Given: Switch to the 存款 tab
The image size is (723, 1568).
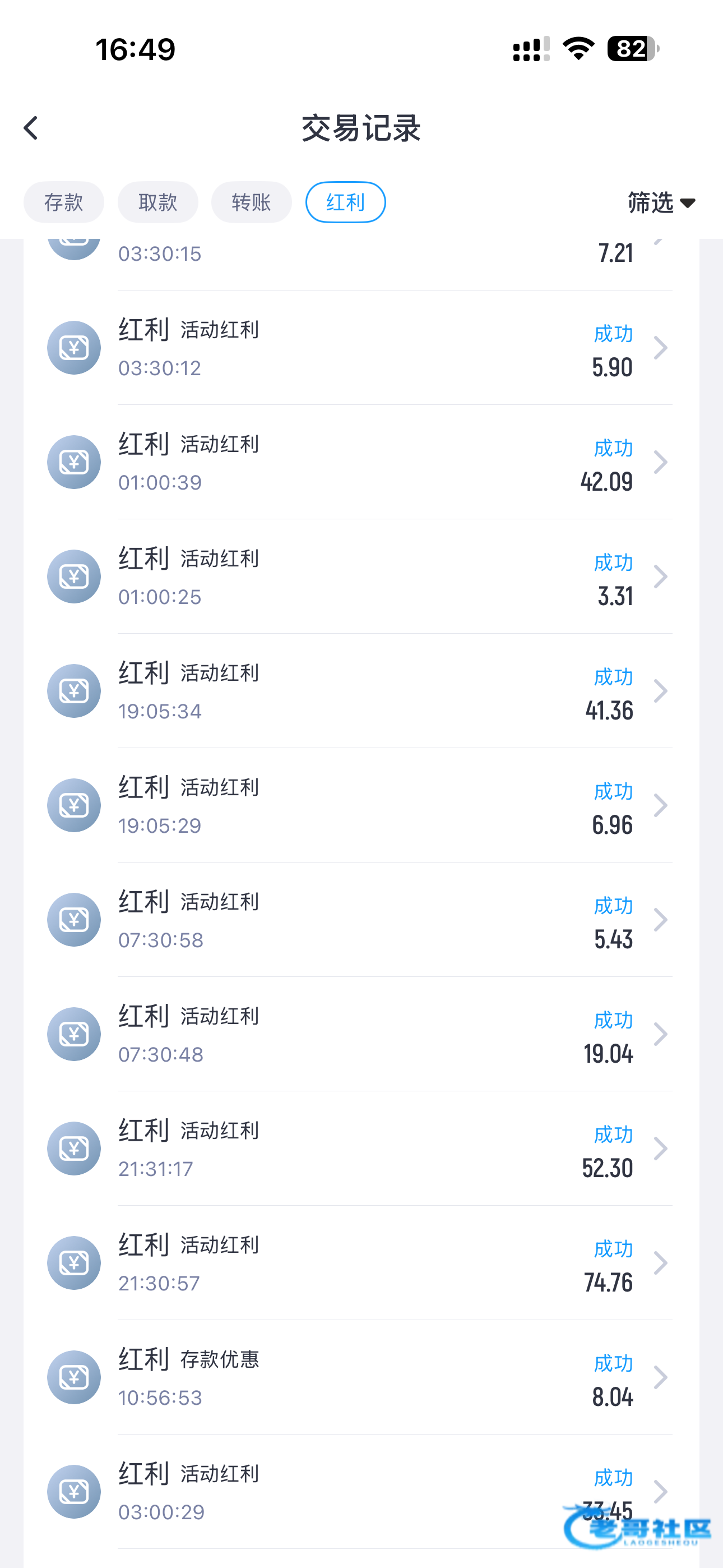Looking at the screenshot, I should [x=63, y=202].
